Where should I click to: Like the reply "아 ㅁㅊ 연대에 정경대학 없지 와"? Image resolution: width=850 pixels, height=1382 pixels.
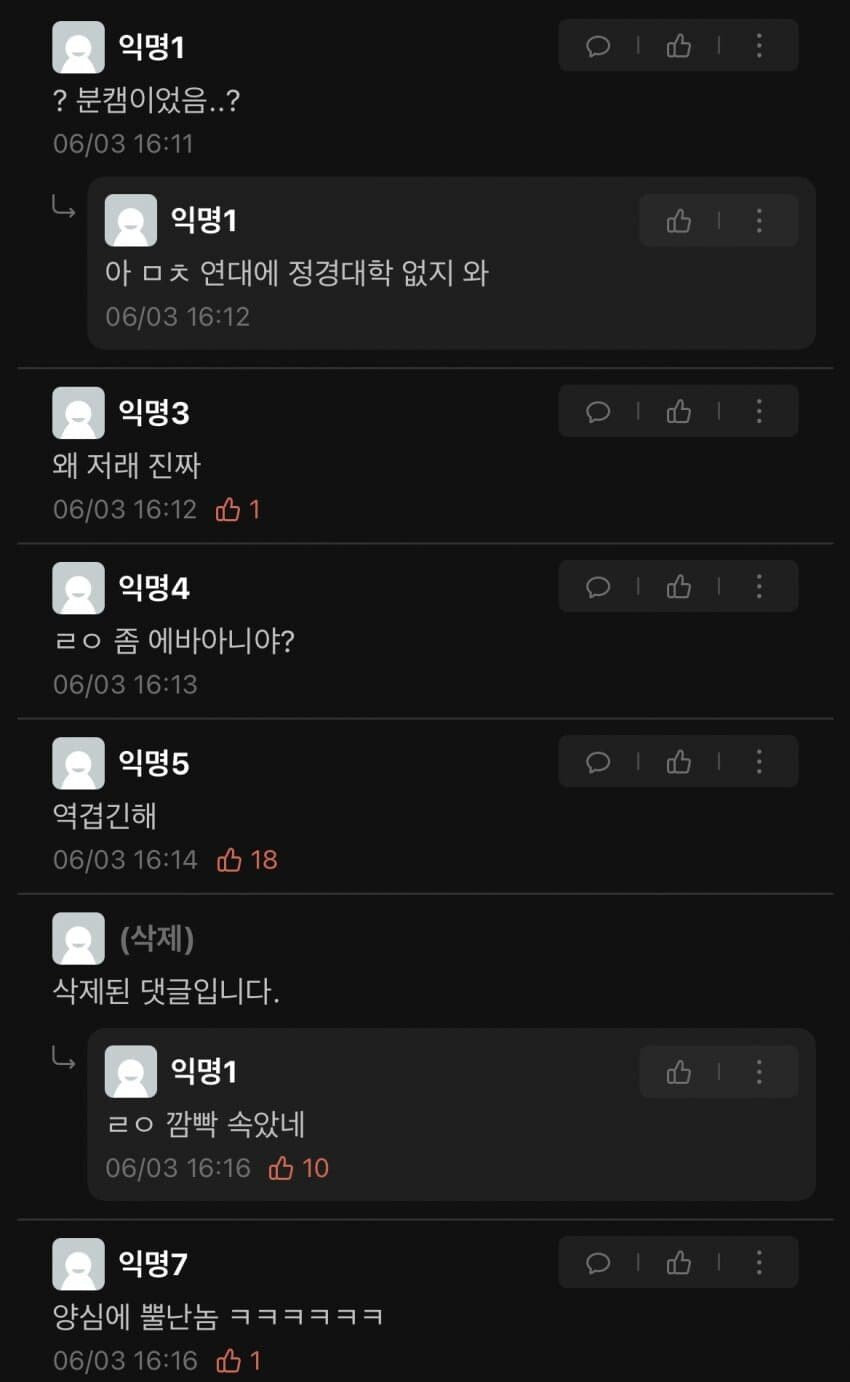click(x=679, y=220)
